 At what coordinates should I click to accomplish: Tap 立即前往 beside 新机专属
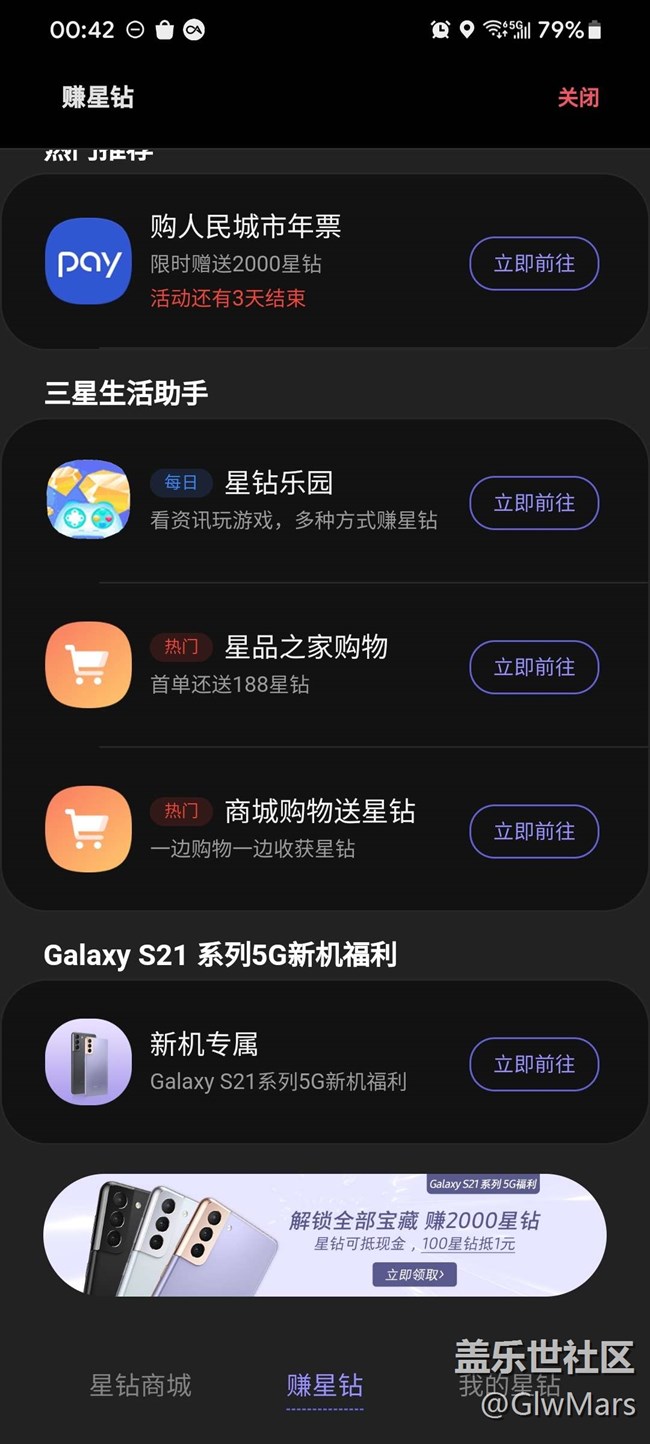pyautogui.click(x=534, y=1064)
